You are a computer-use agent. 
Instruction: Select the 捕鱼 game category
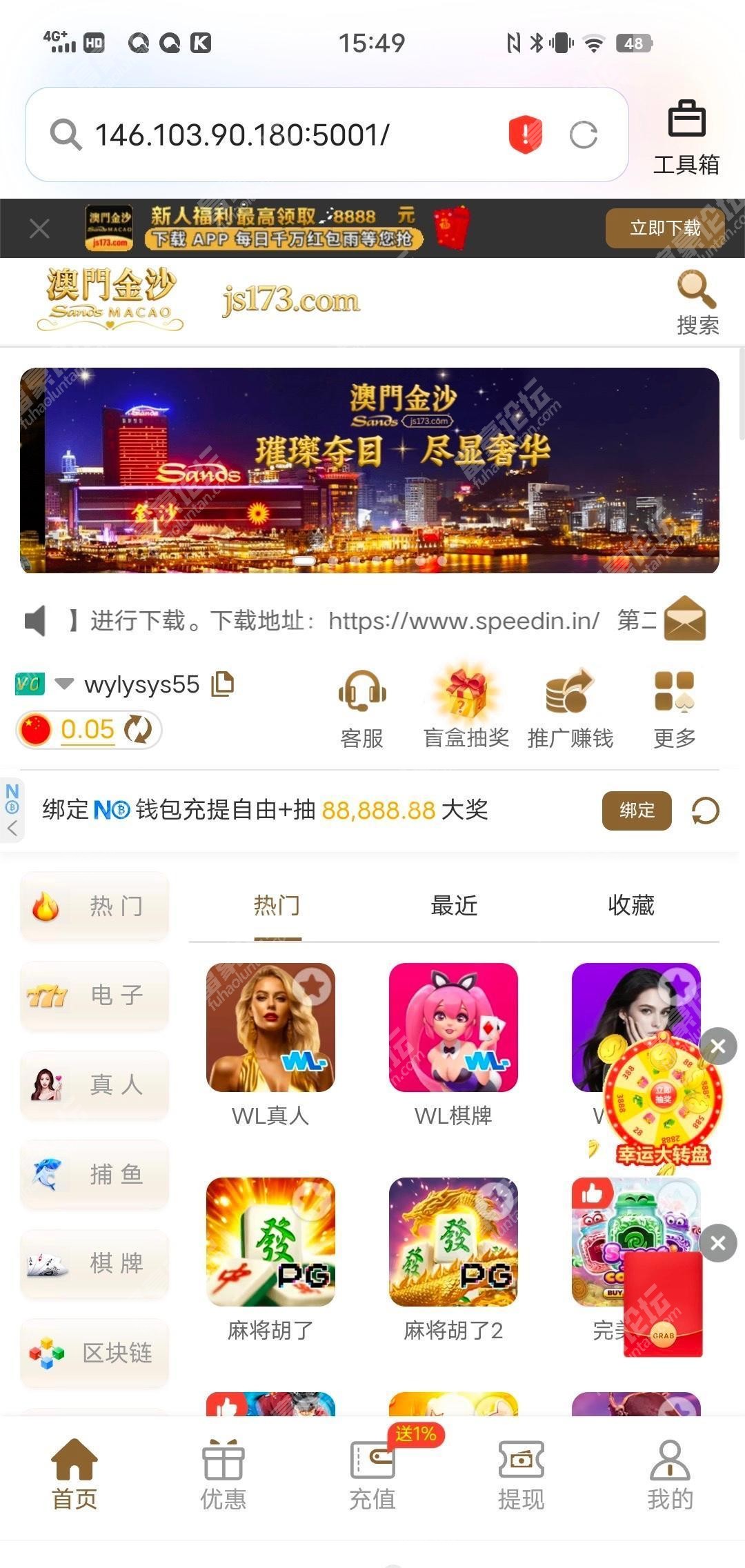click(95, 1174)
